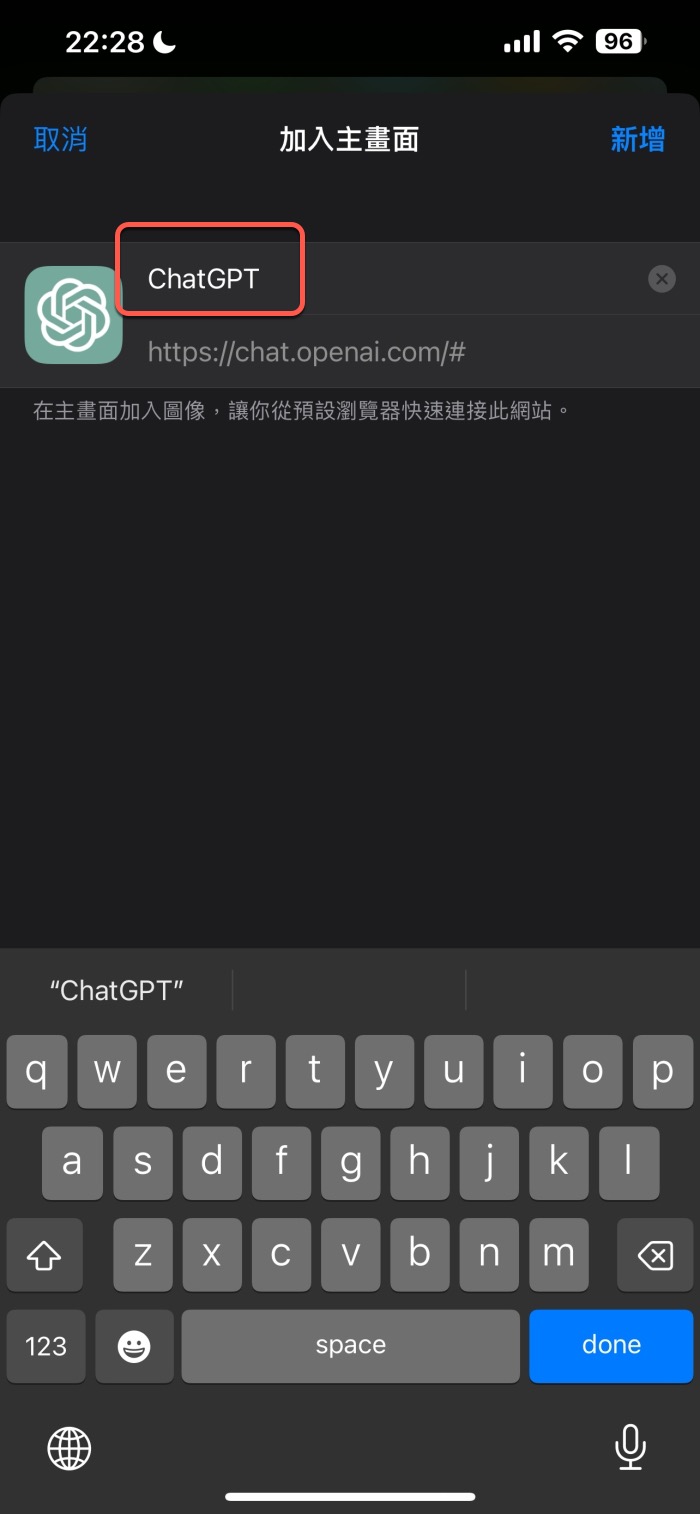Tap the blue done key

click(610, 1345)
